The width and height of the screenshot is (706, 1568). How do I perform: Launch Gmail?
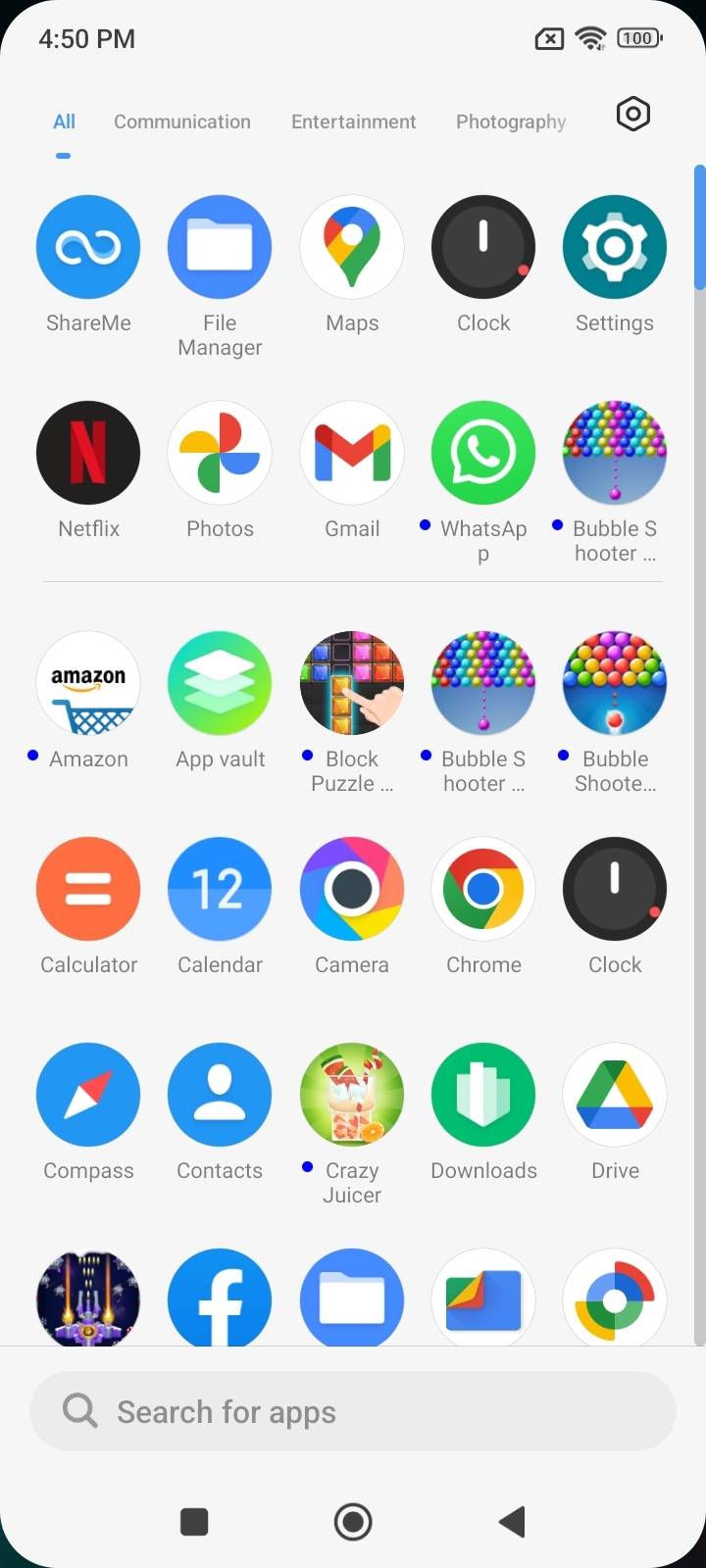352,453
